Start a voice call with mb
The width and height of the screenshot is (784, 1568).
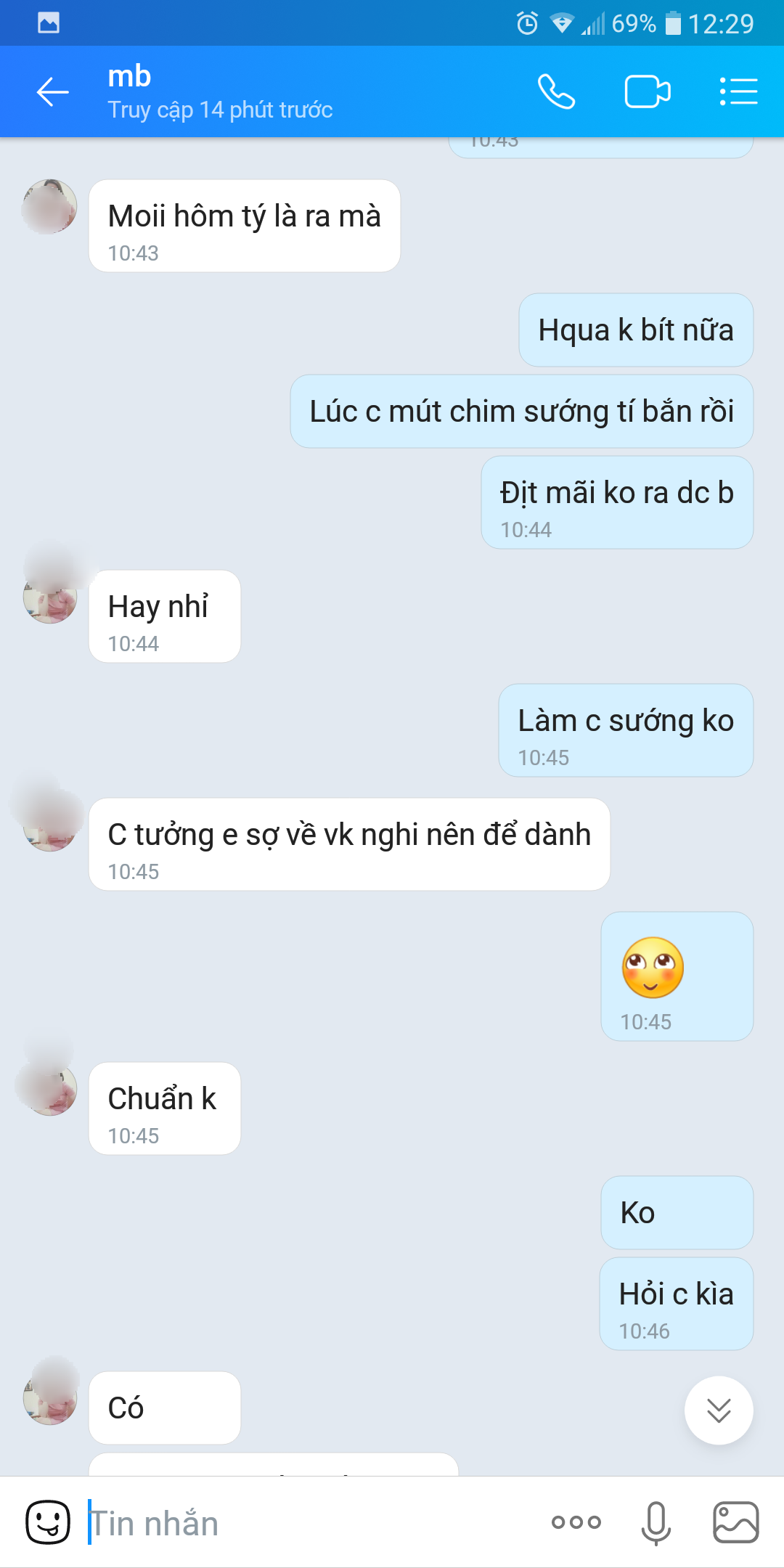[556, 92]
